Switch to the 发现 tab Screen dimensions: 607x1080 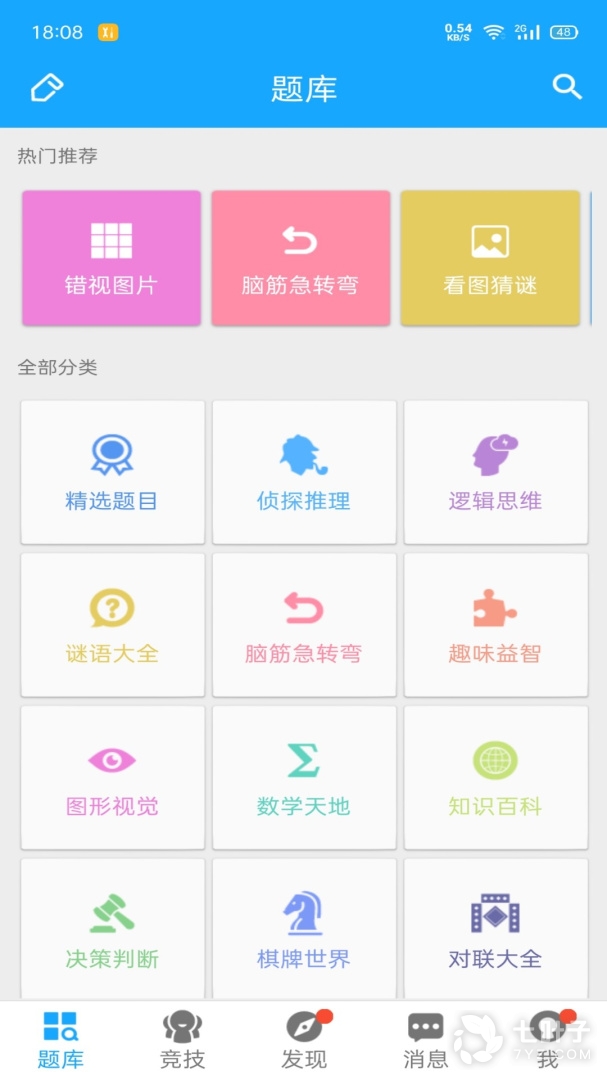(303, 1040)
